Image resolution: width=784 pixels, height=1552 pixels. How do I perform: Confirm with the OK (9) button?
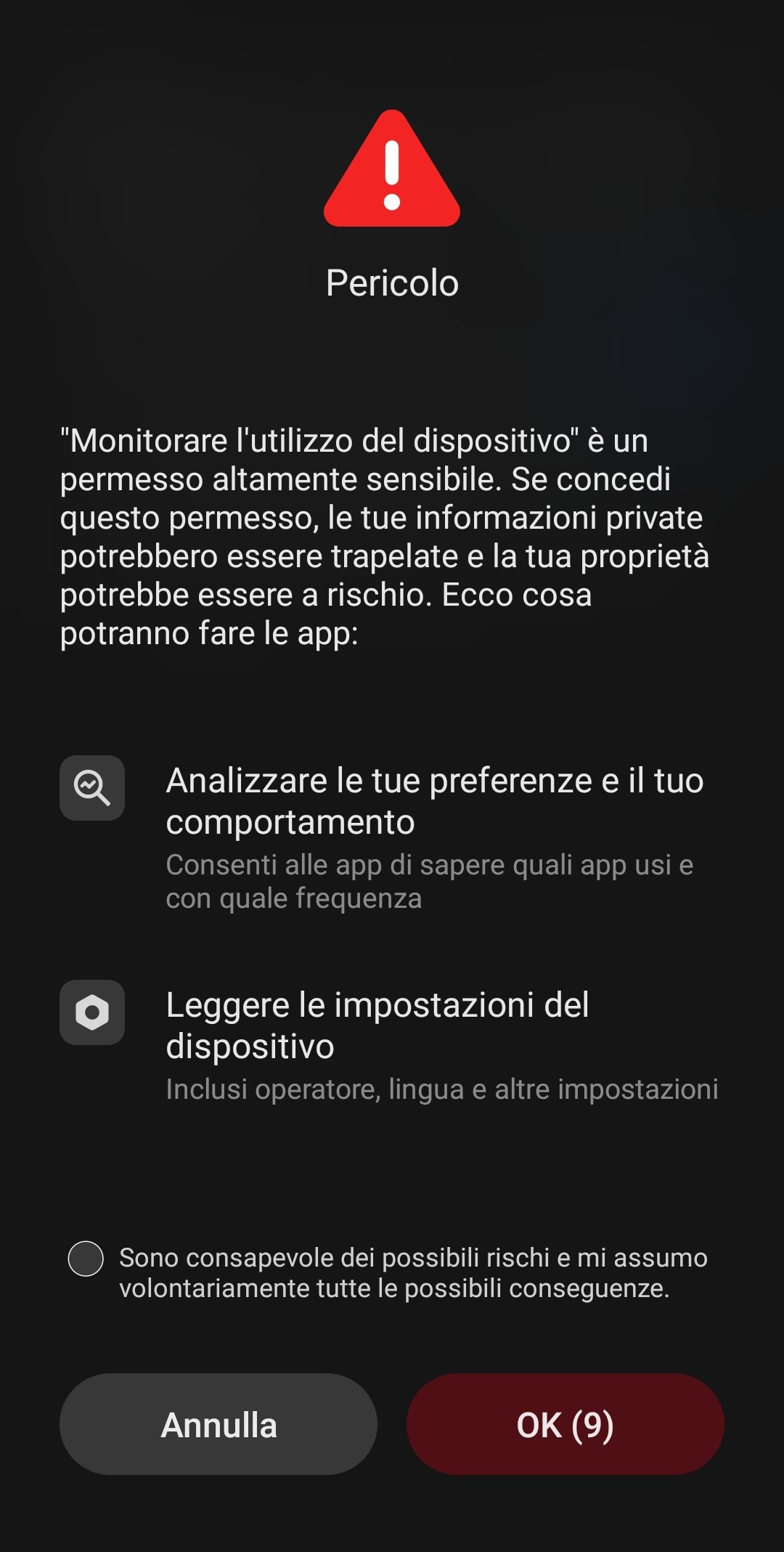pos(565,1424)
